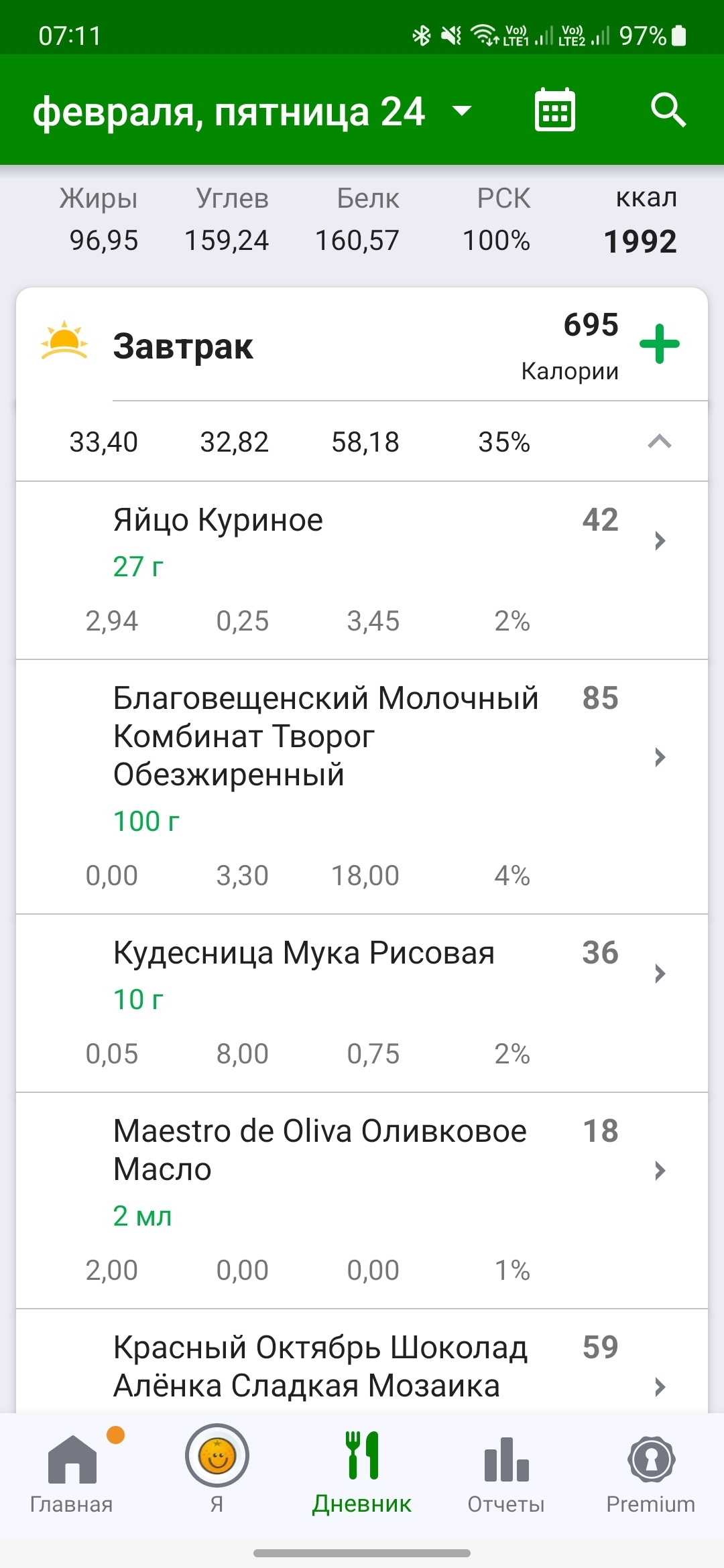Open the Творог Обезжиренный entry
The image size is (724, 1568).
click(362, 785)
